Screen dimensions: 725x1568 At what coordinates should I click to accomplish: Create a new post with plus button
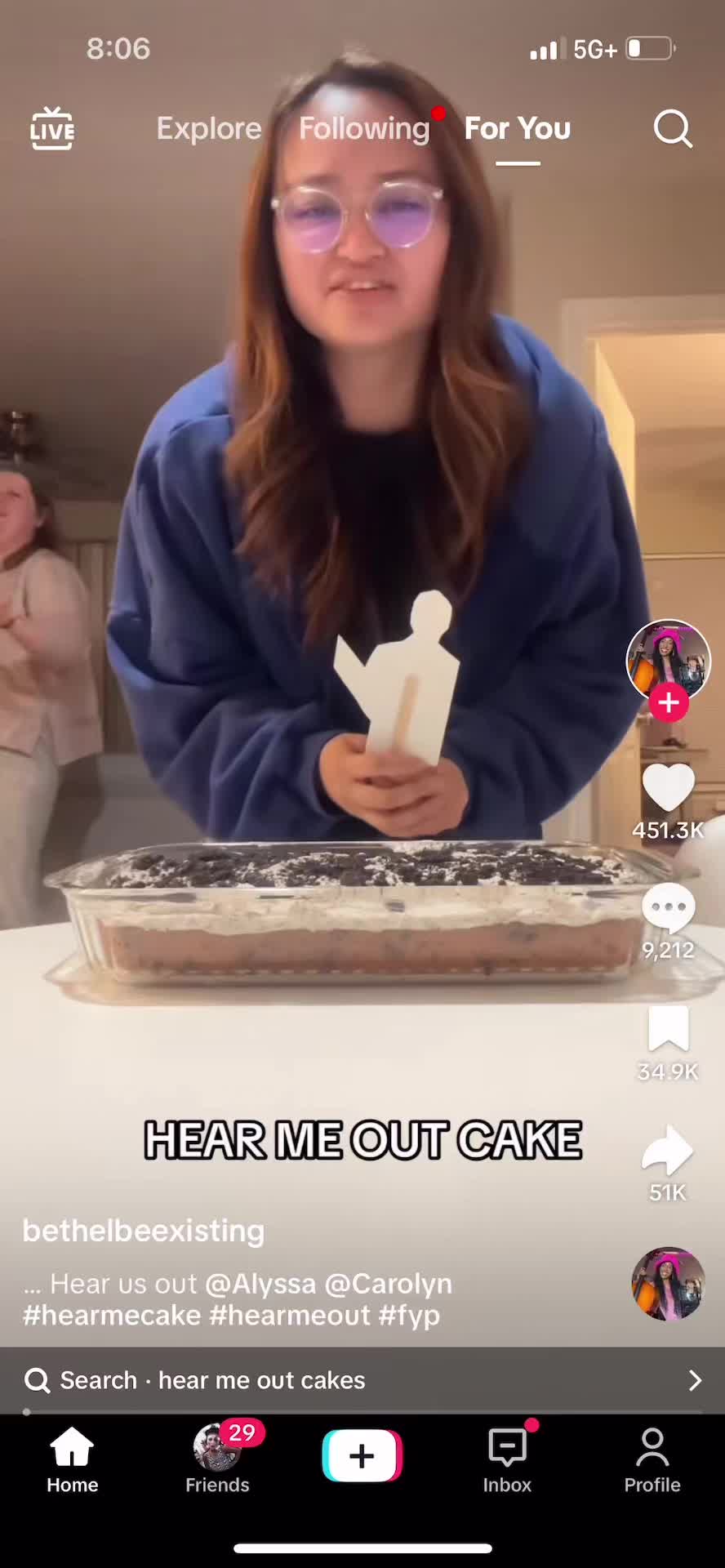point(362,1456)
